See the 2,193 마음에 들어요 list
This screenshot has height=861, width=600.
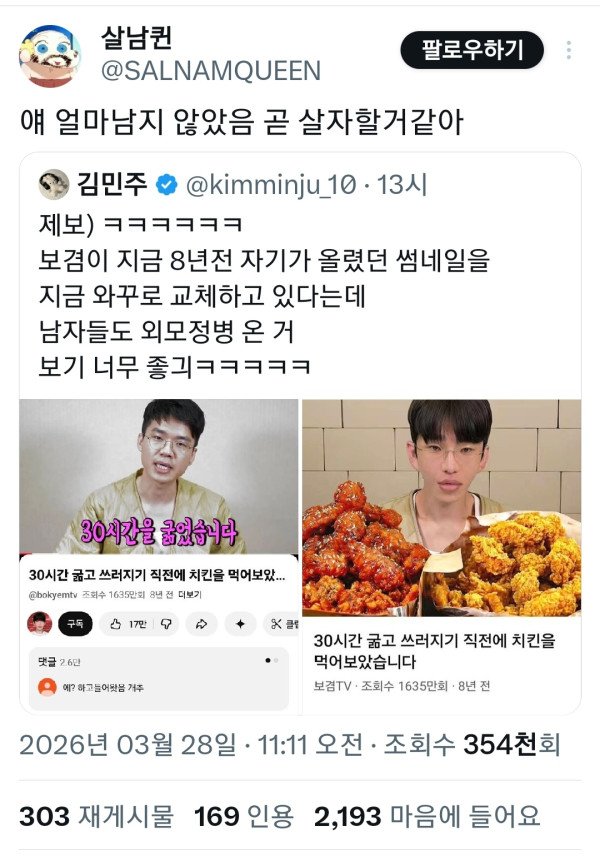pyautogui.click(x=427, y=815)
